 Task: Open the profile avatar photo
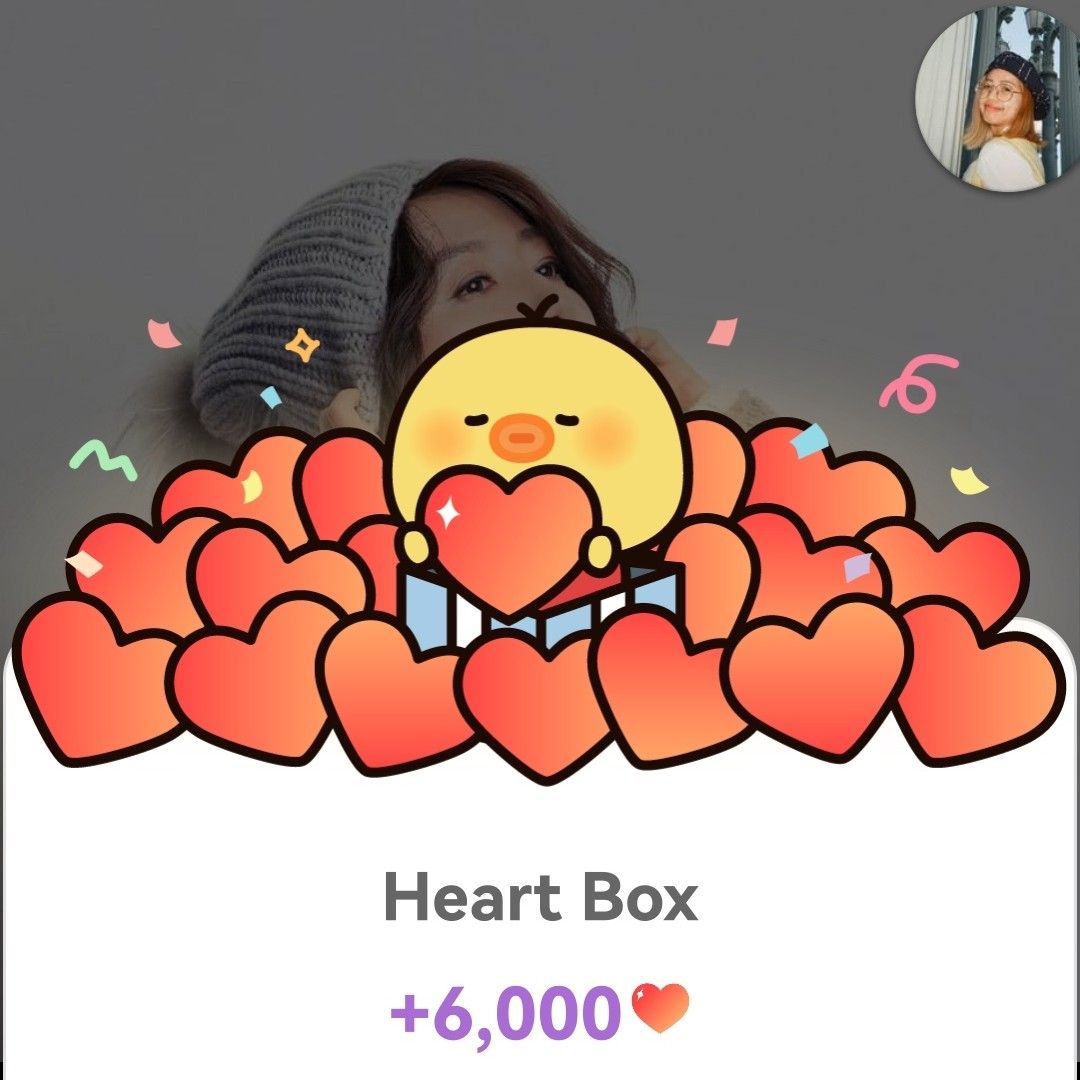pyautogui.click(x=998, y=95)
